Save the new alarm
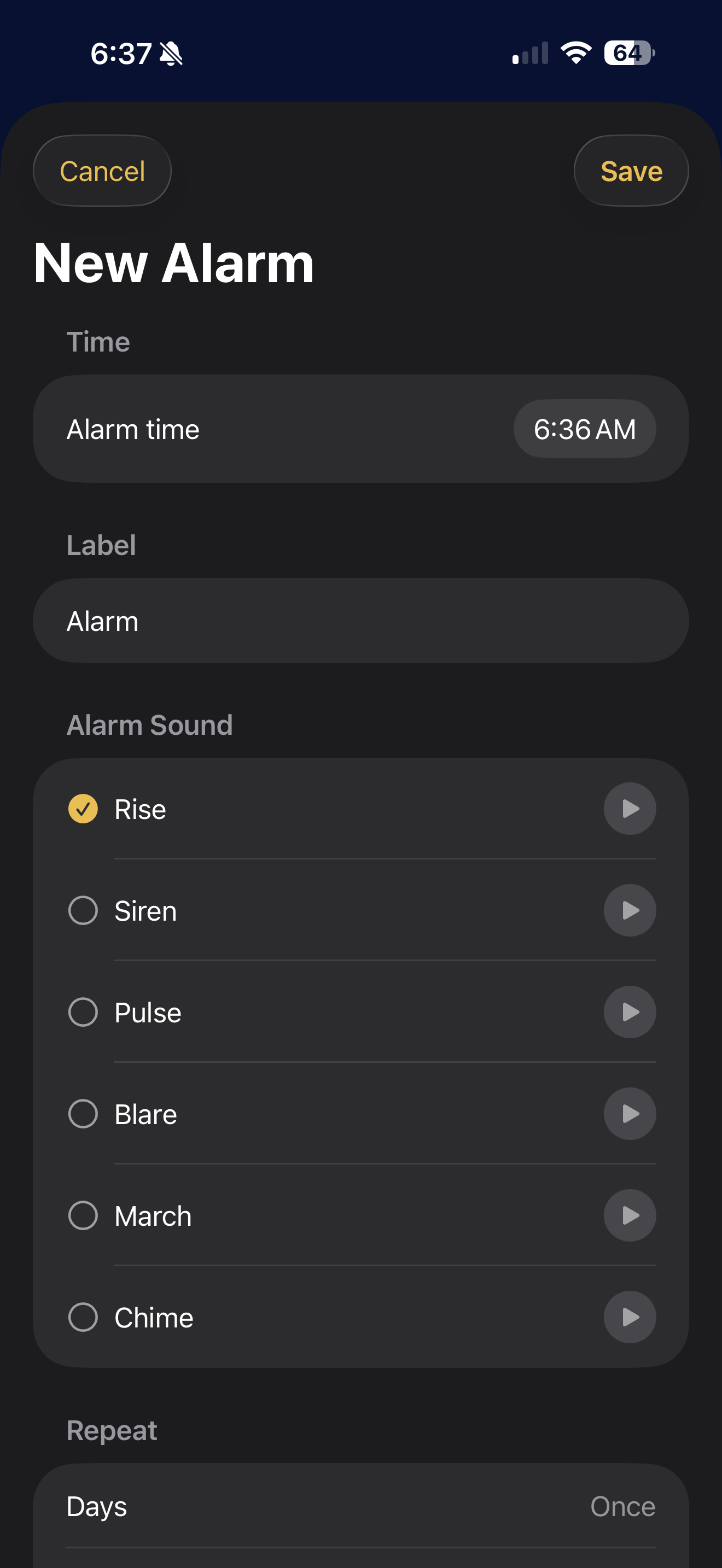The height and width of the screenshot is (1568, 722). click(x=631, y=171)
